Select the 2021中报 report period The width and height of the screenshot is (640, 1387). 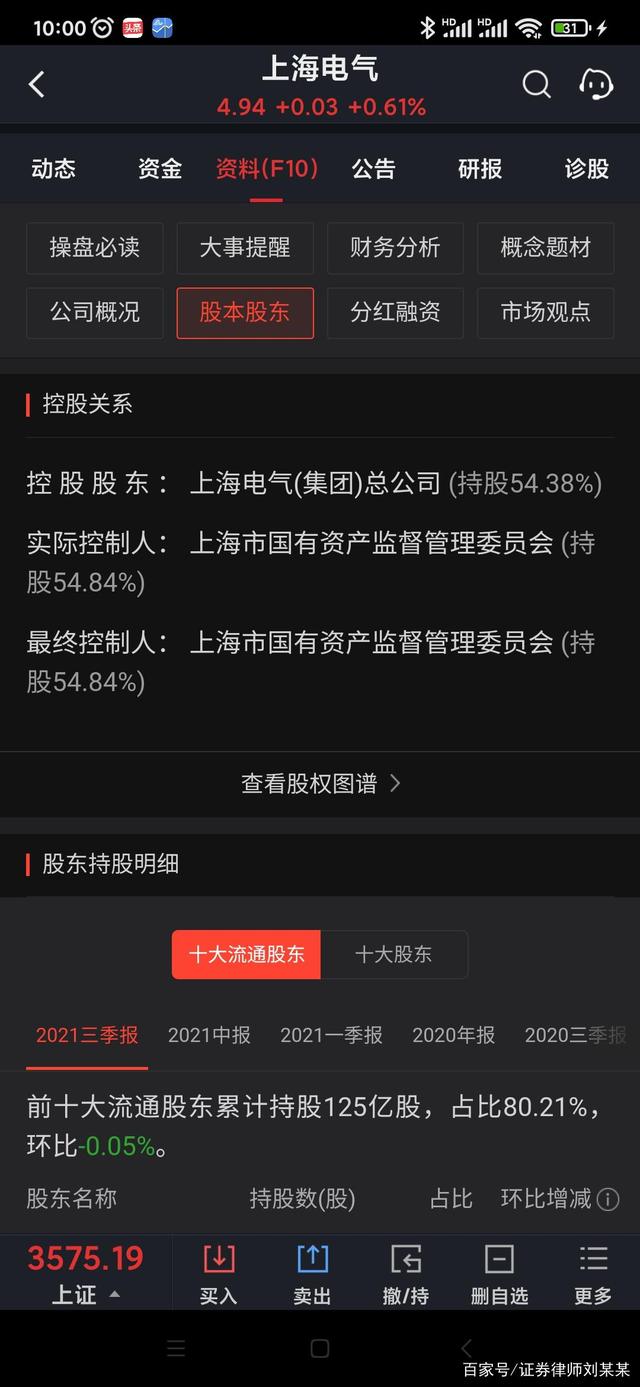[x=209, y=1035]
